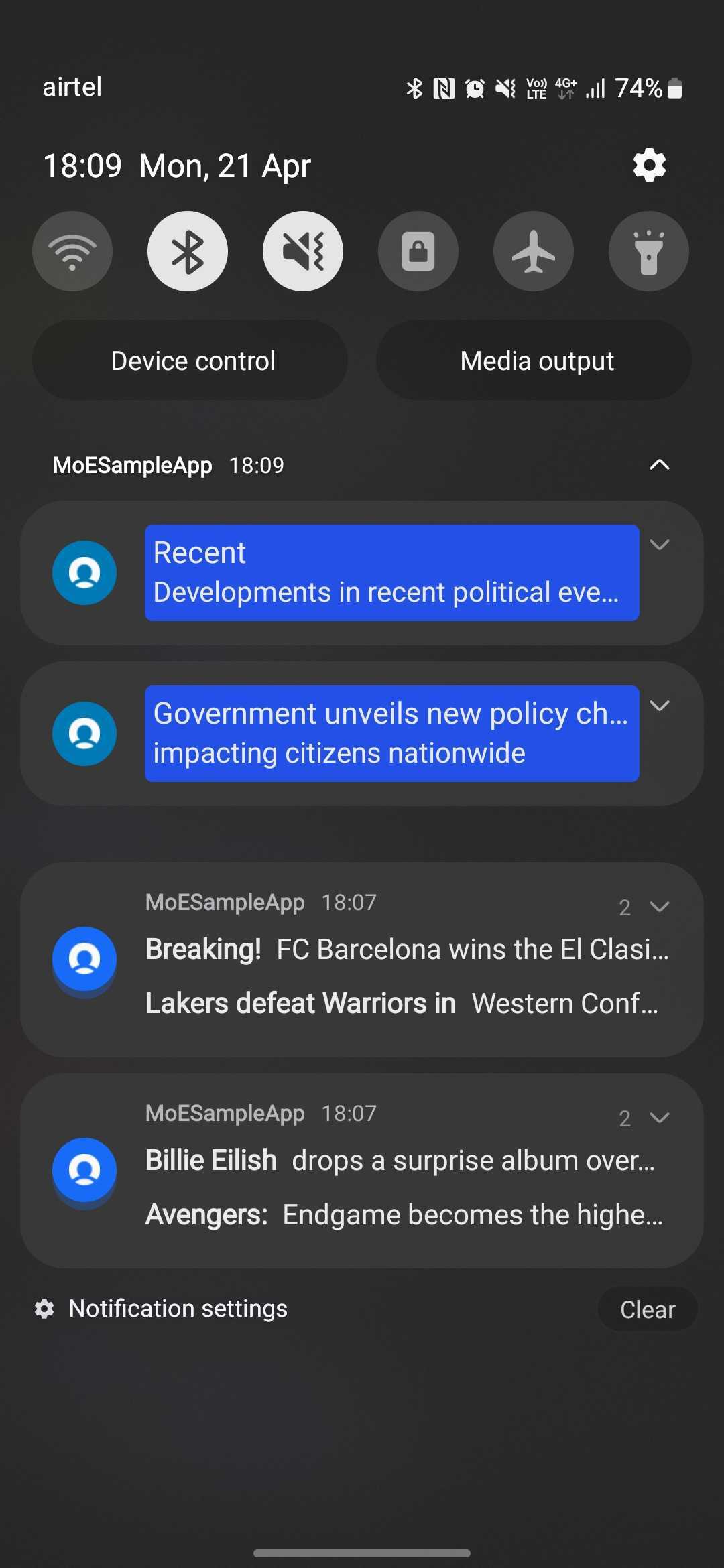This screenshot has height=1568, width=724.
Task: Turn on Wi-Fi quick toggle
Action: pyautogui.click(x=72, y=251)
